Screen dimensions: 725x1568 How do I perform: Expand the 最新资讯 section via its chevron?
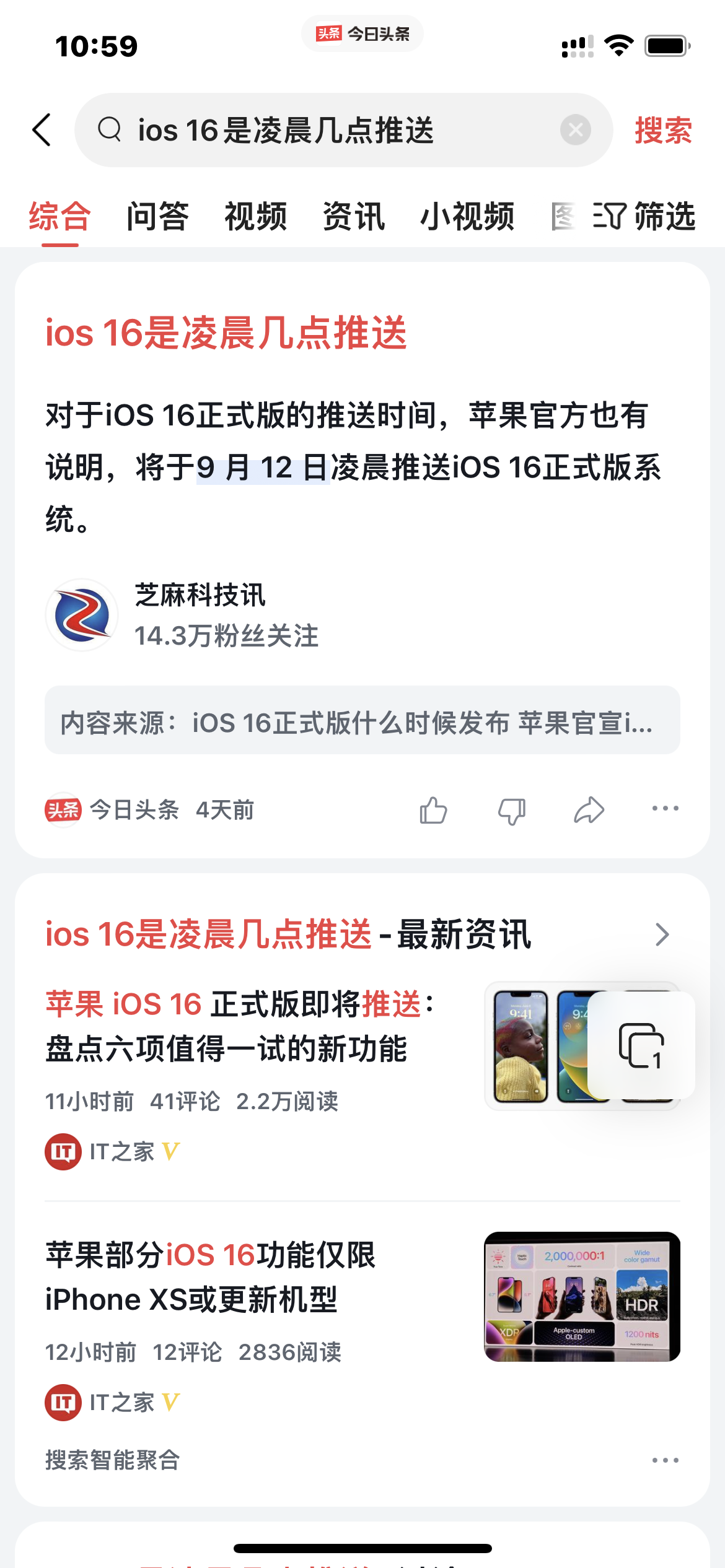coord(662,934)
